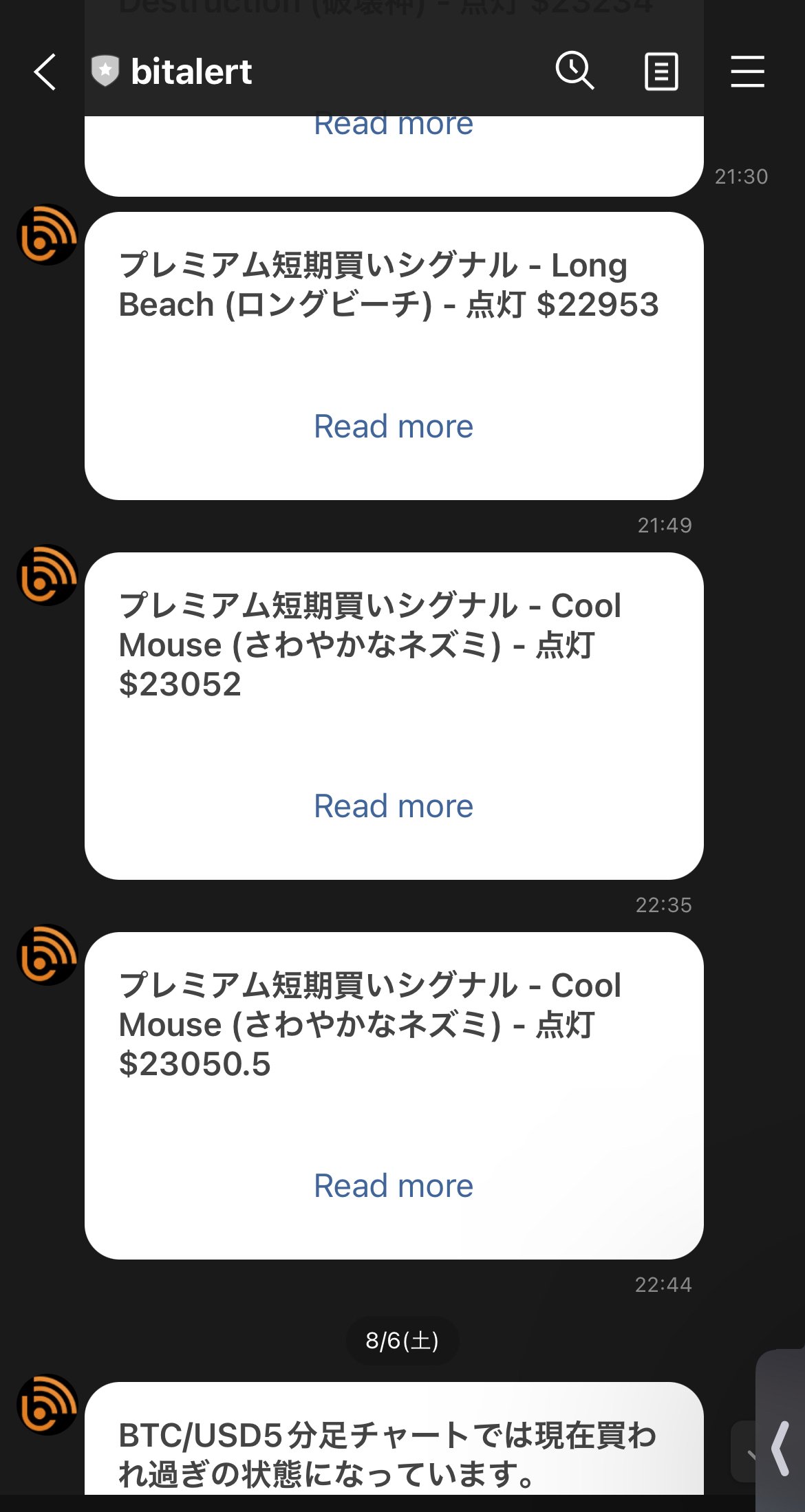The image size is (805, 1512).
Task: Tap the 8/6(土) date divider
Action: [x=402, y=1340]
